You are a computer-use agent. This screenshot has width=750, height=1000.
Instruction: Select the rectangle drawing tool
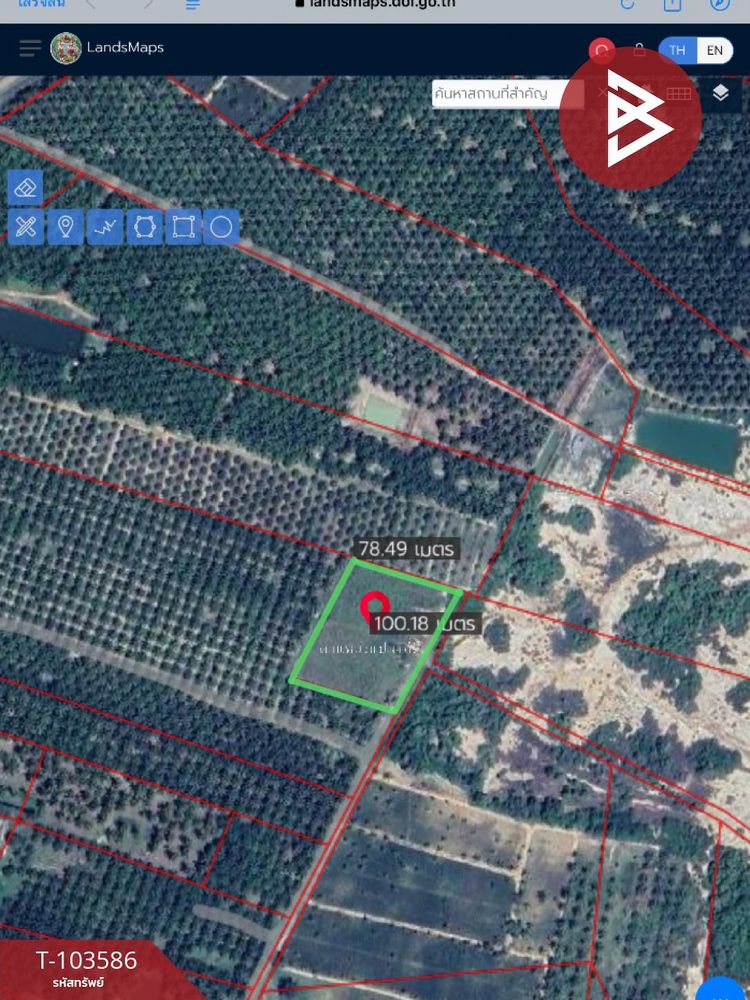click(183, 227)
